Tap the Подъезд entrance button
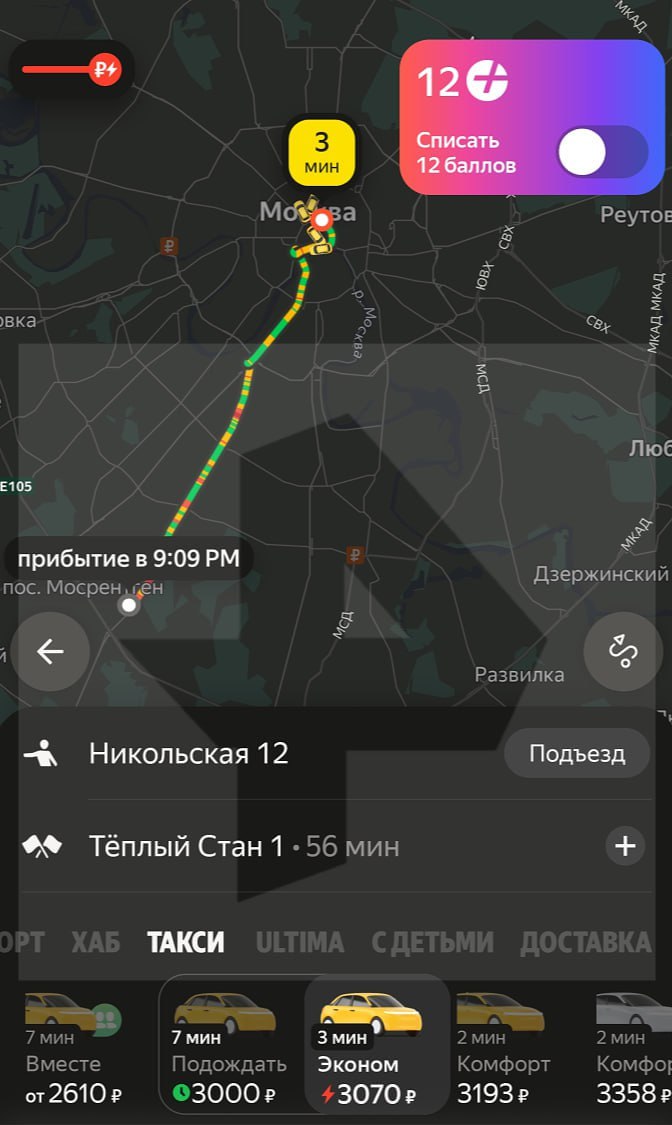 tap(577, 753)
